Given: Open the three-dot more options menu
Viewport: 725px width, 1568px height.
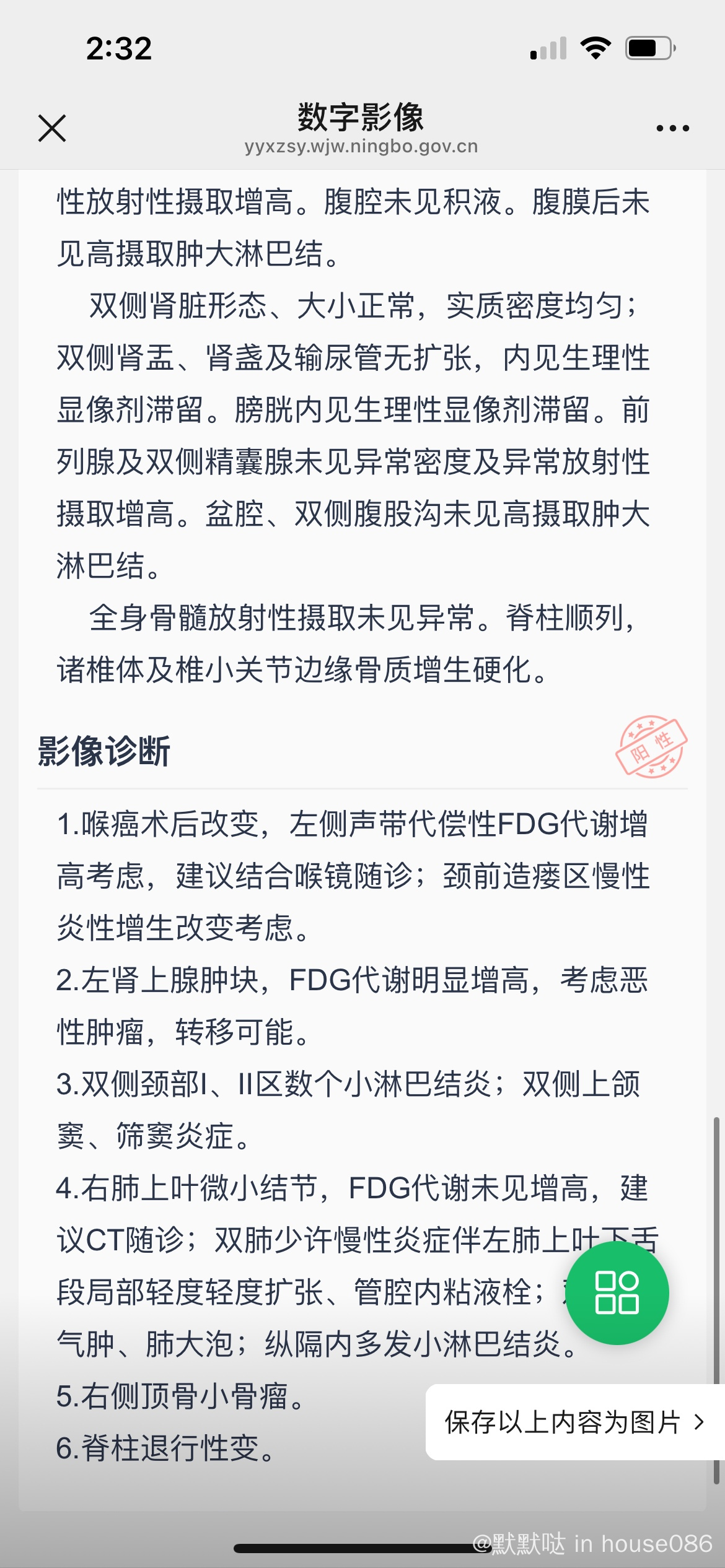Looking at the screenshot, I should tap(672, 128).
